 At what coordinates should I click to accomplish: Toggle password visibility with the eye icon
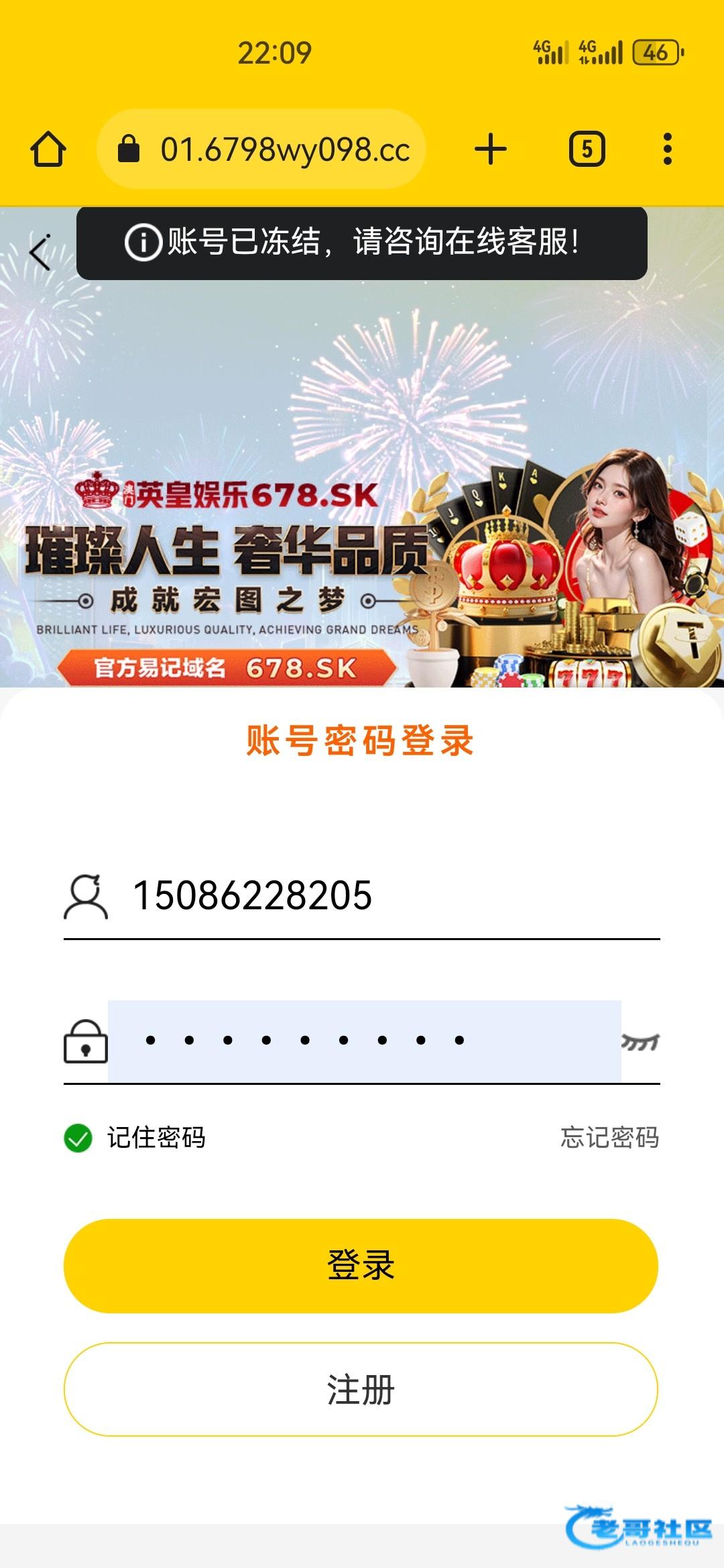point(640,1042)
